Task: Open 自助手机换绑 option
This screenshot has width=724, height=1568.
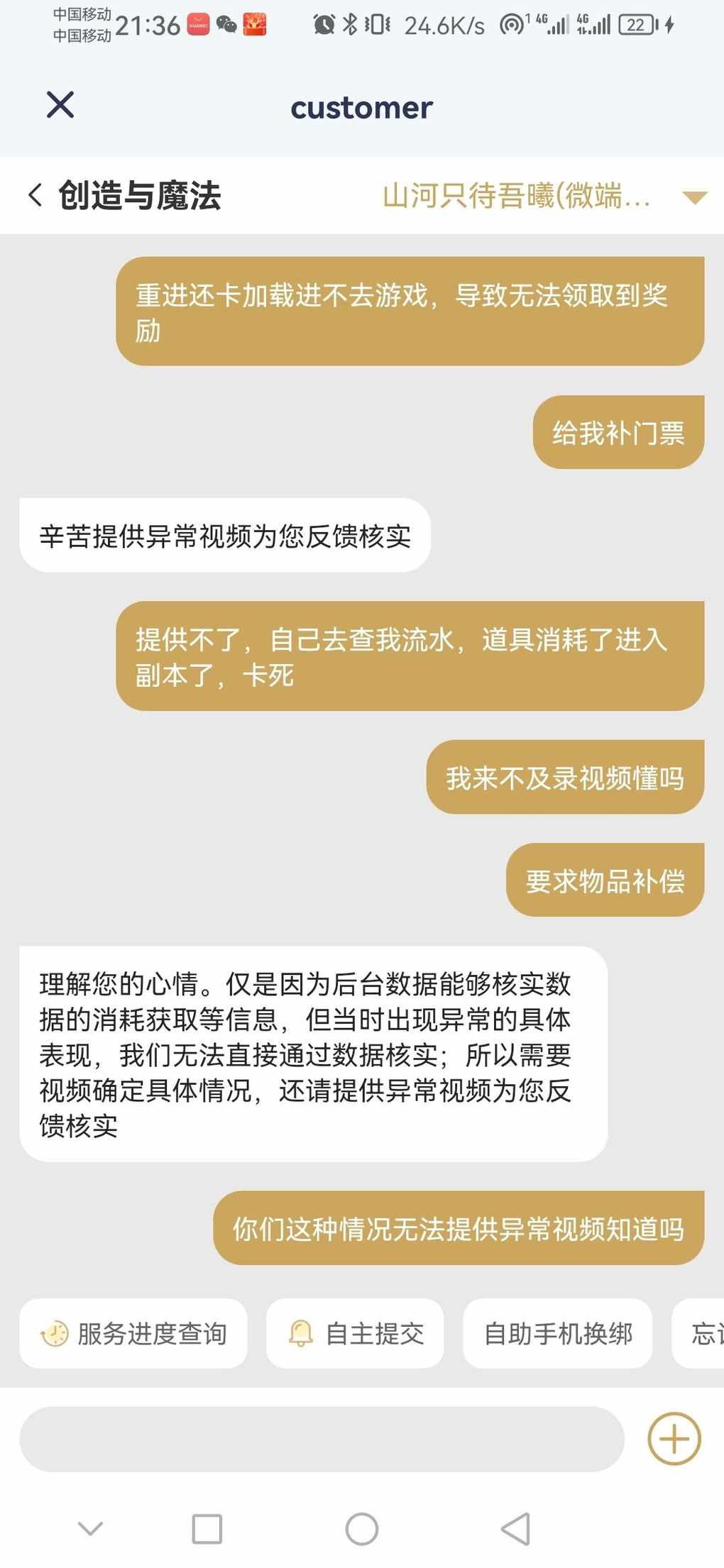Action: (557, 1334)
